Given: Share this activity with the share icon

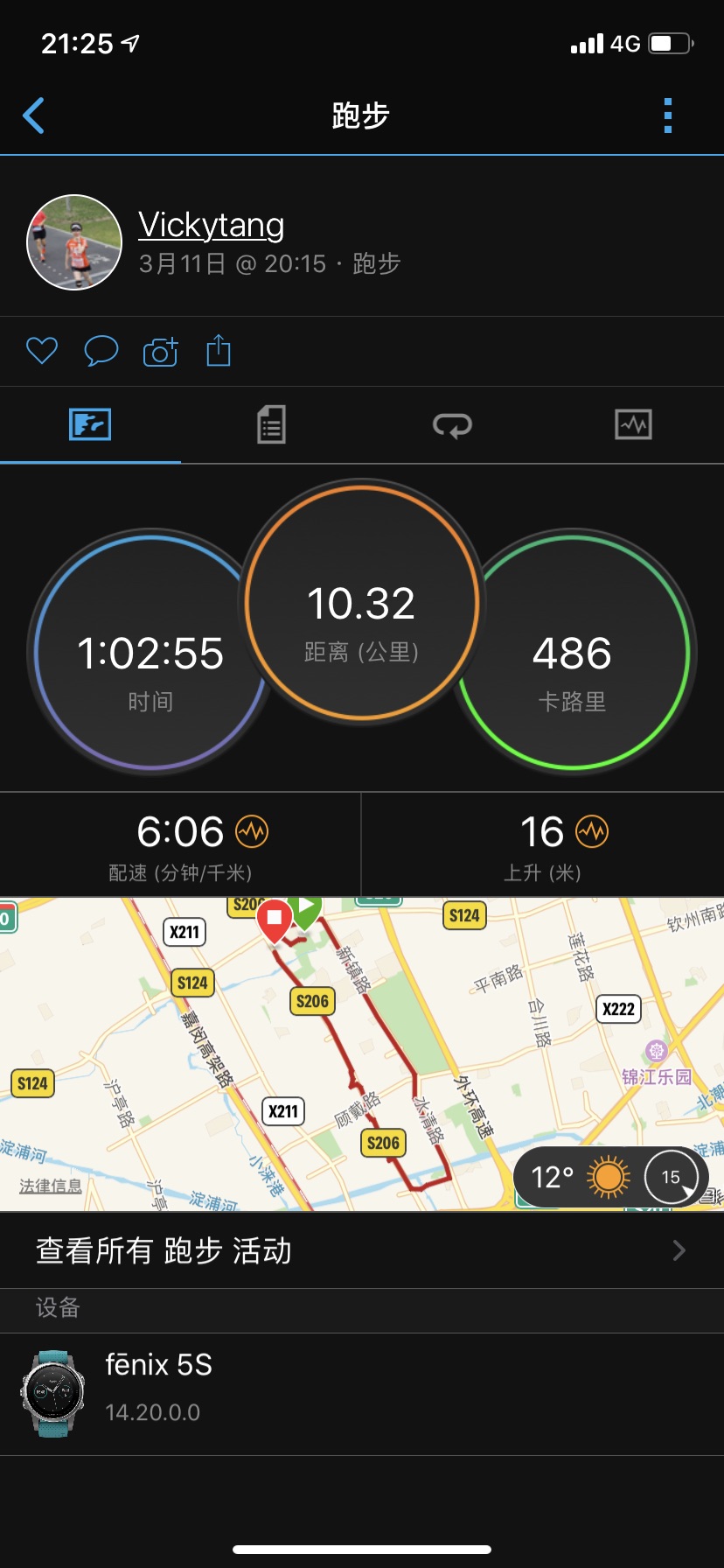Looking at the screenshot, I should coord(219,350).
